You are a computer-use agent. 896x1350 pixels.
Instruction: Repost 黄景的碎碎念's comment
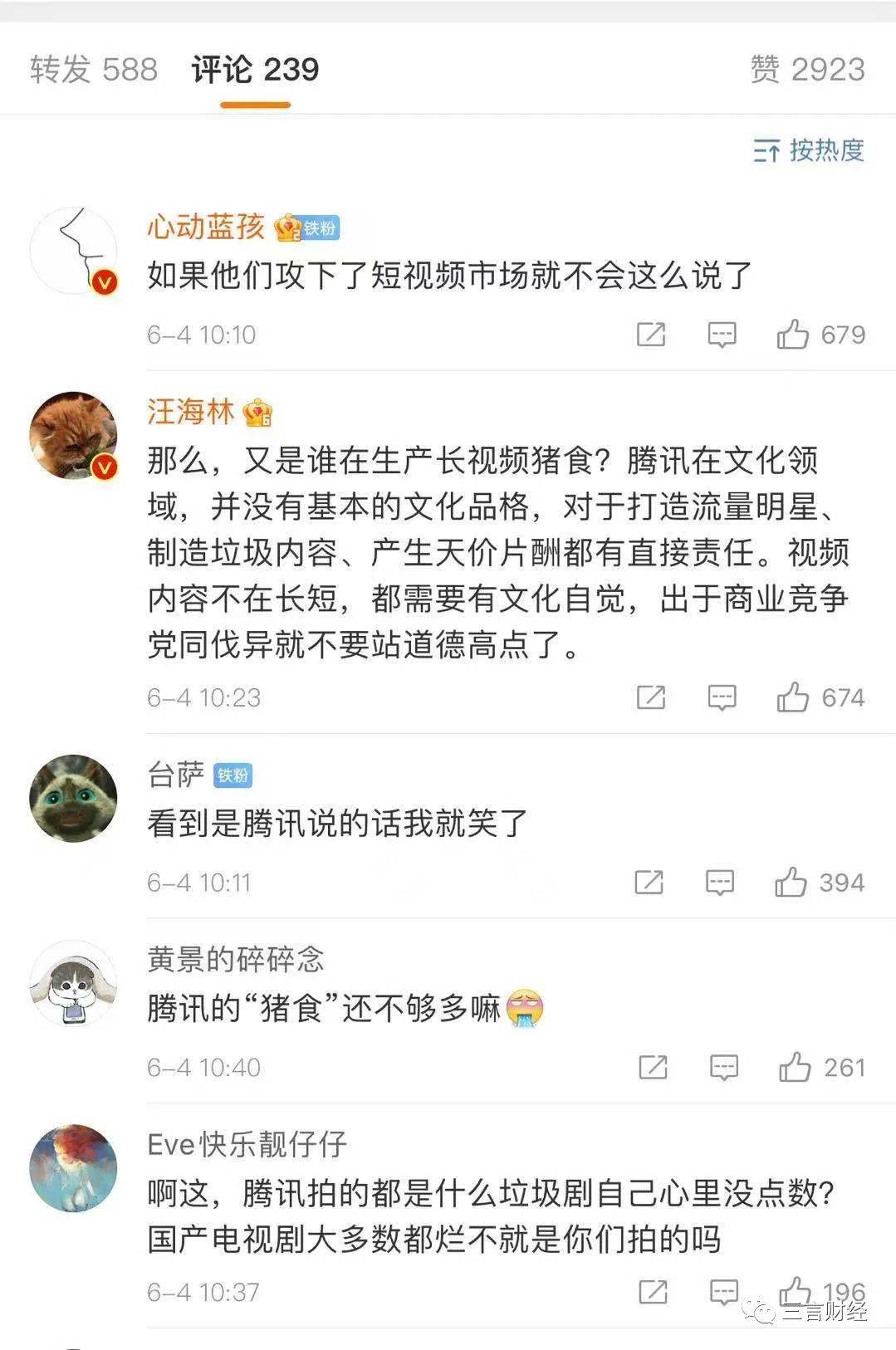(653, 1067)
